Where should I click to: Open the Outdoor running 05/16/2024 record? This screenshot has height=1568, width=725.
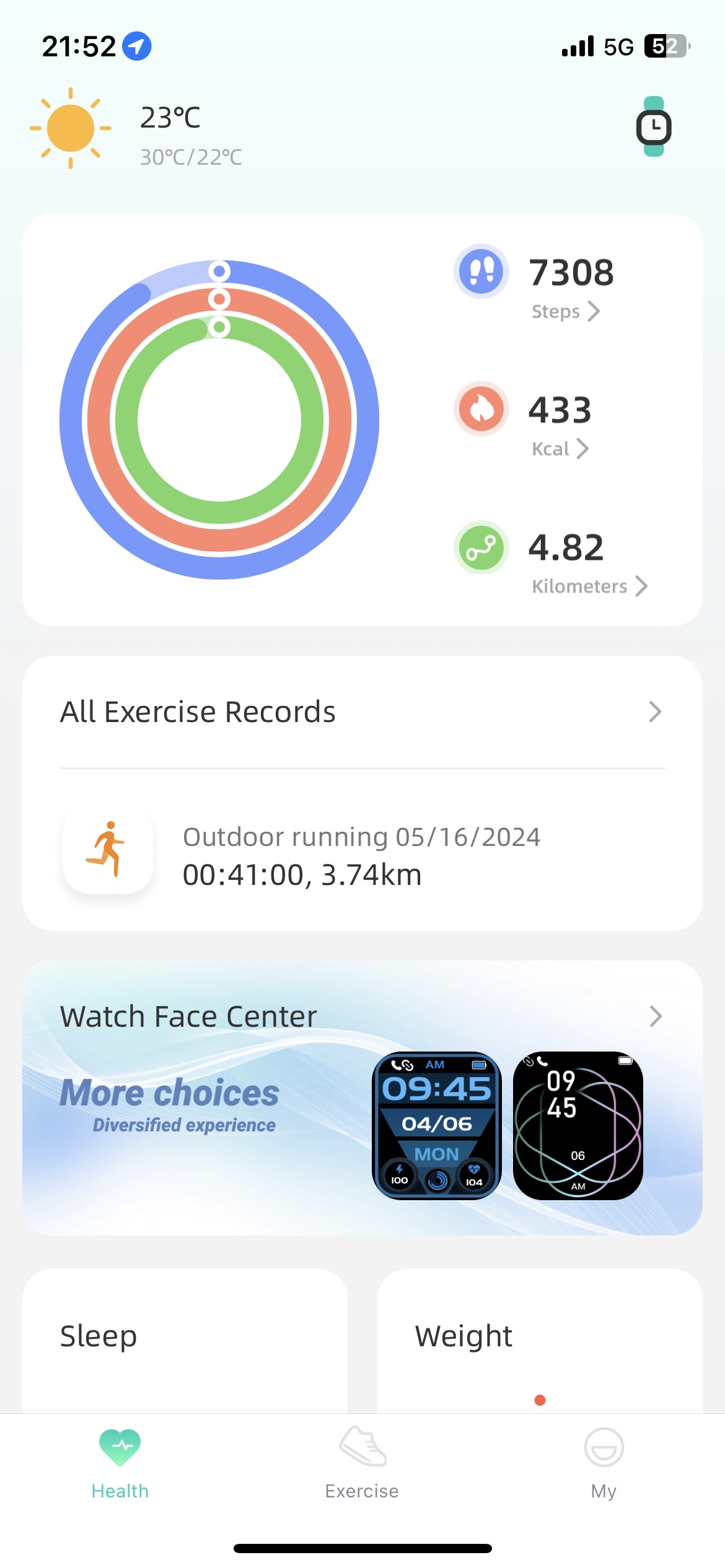[x=362, y=855]
